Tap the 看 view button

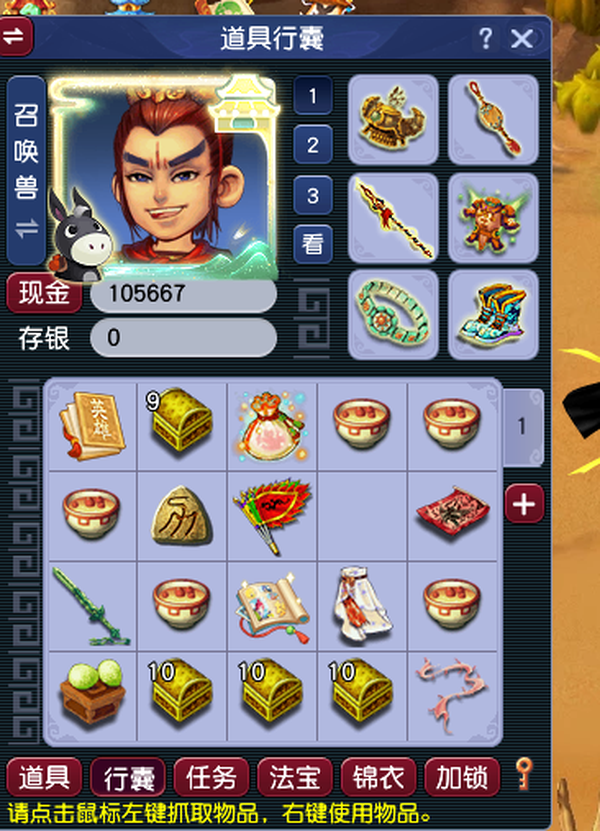click(x=313, y=242)
